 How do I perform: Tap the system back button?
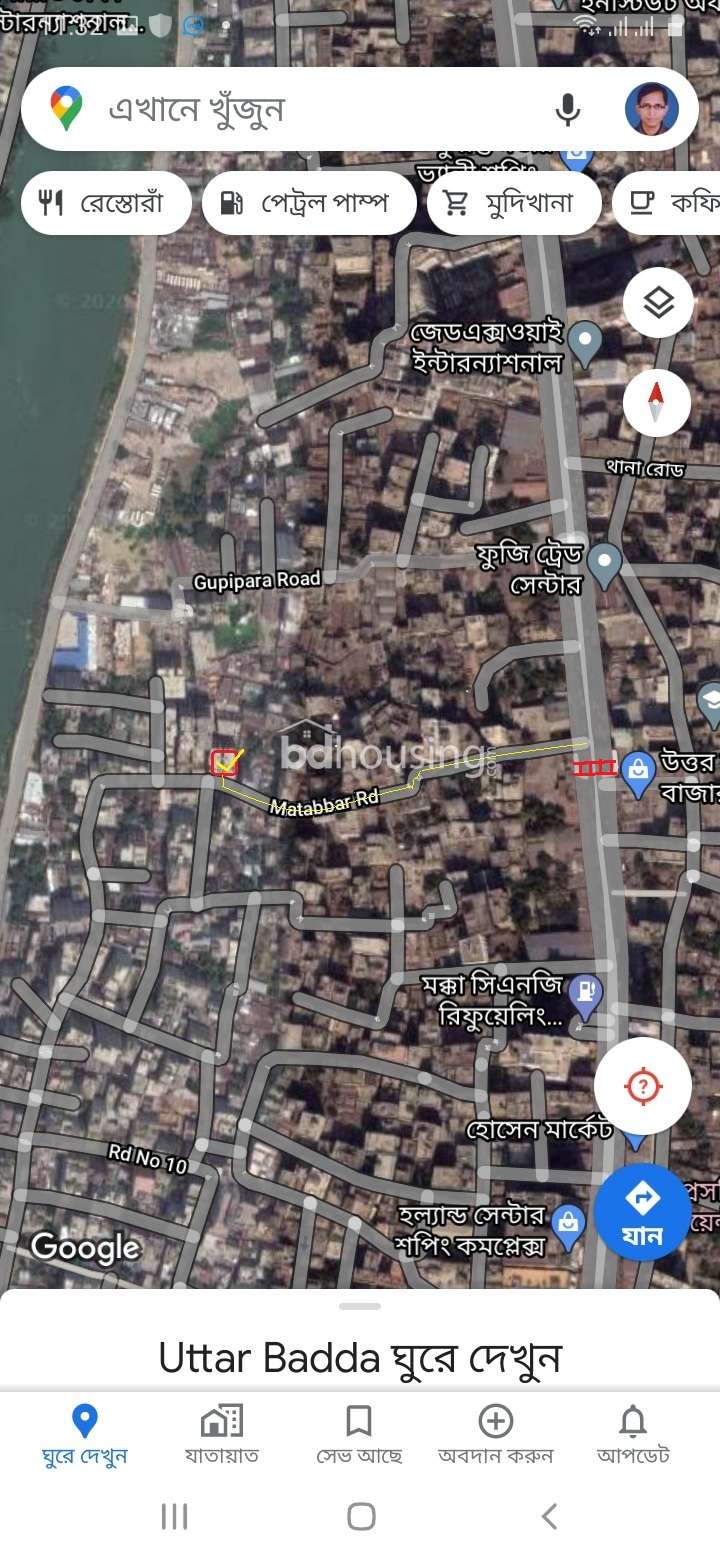549,1517
